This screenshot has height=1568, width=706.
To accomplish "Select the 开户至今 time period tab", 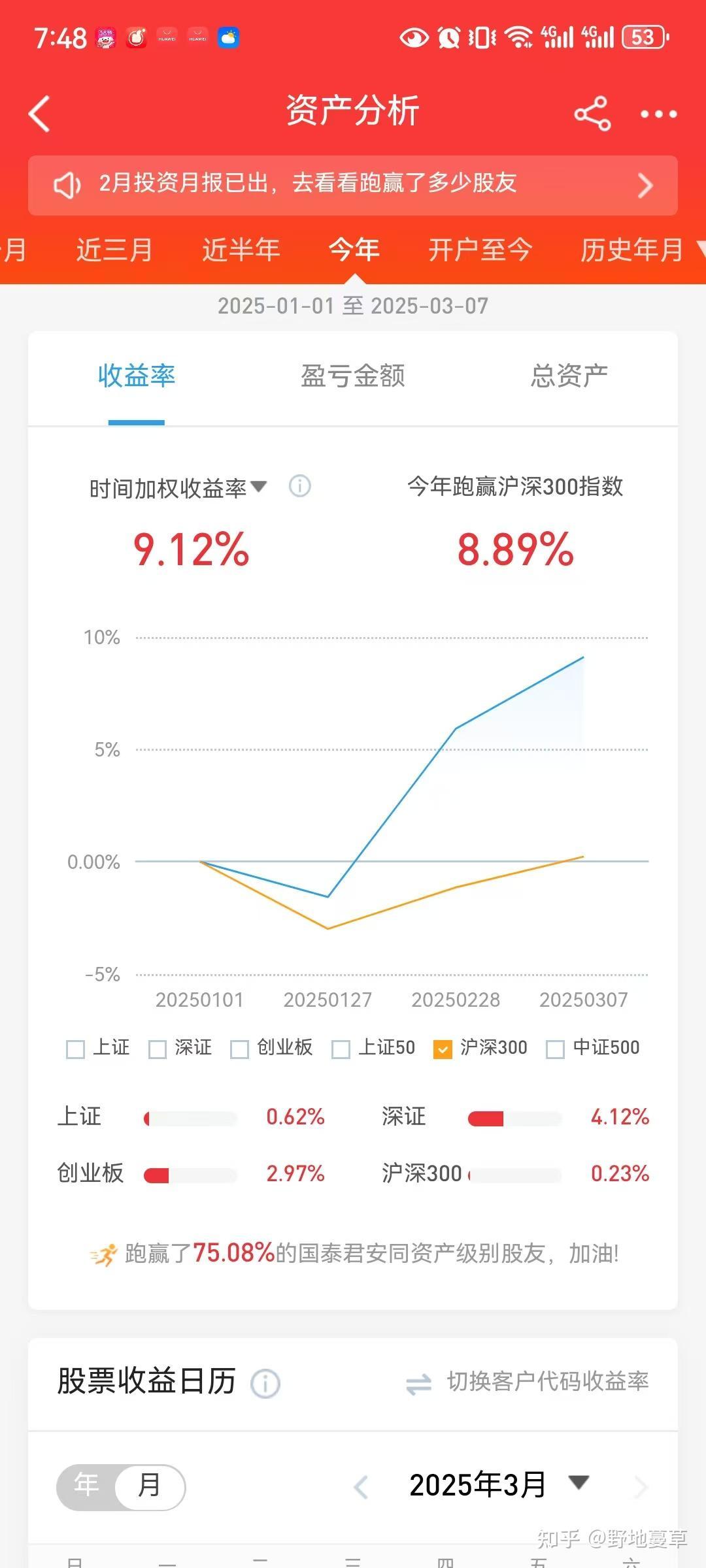I will pyautogui.click(x=480, y=250).
